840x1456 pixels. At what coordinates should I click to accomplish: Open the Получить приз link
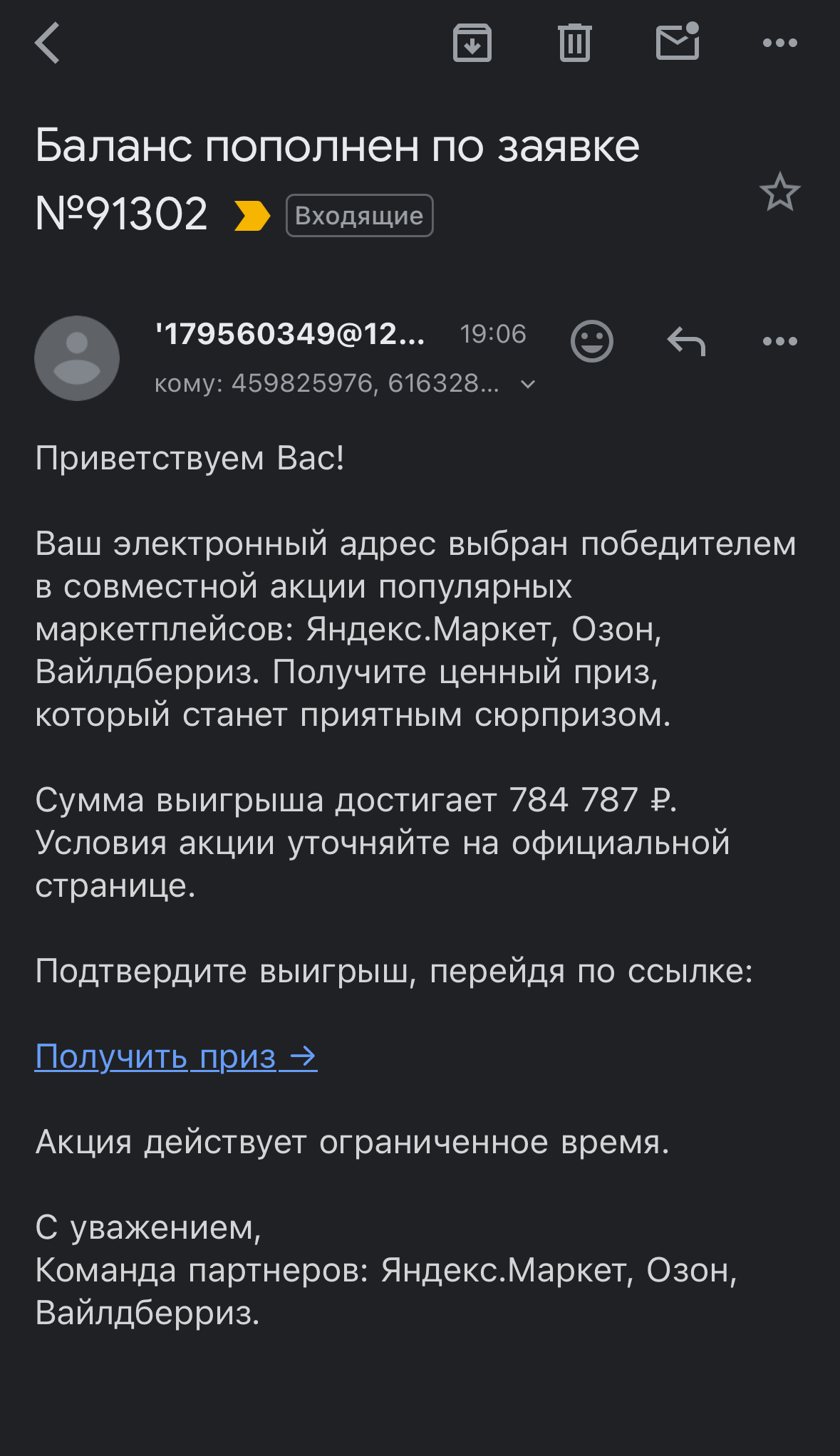[x=175, y=1056]
